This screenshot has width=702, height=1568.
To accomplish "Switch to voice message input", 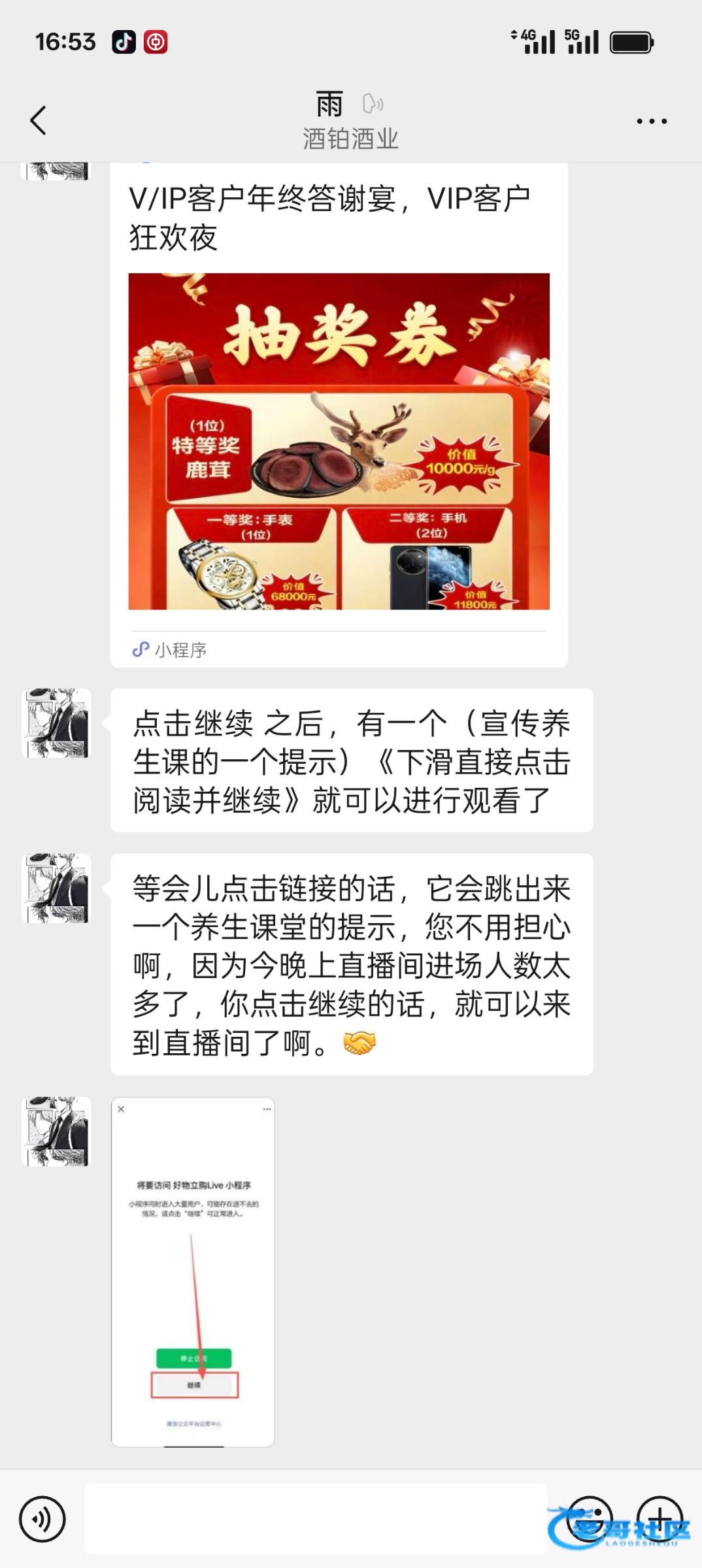I will pyautogui.click(x=42, y=1519).
